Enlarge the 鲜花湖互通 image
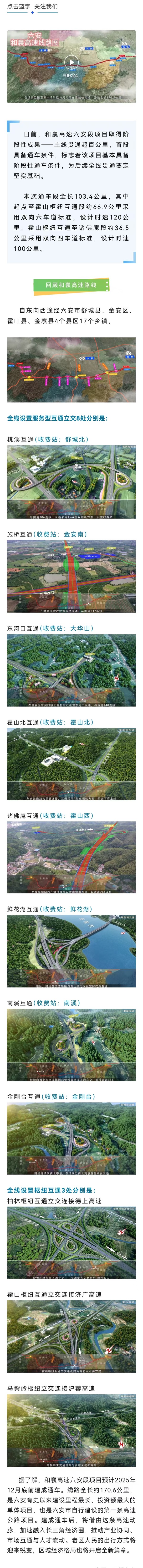The width and height of the screenshot is (143, 1568). (71, 952)
